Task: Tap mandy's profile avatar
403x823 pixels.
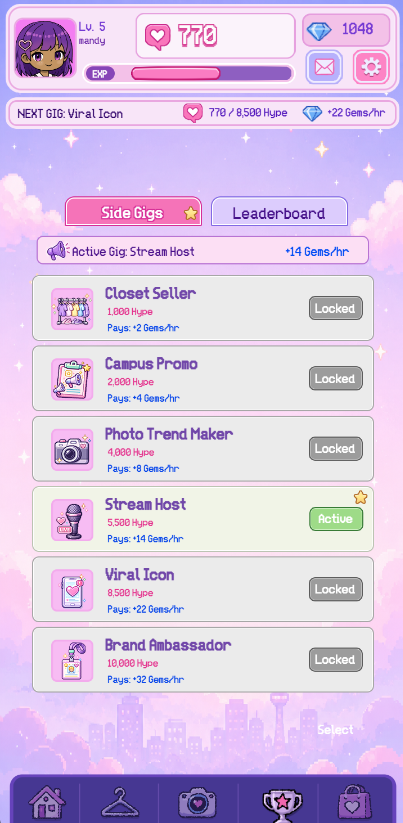Action: (45, 48)
